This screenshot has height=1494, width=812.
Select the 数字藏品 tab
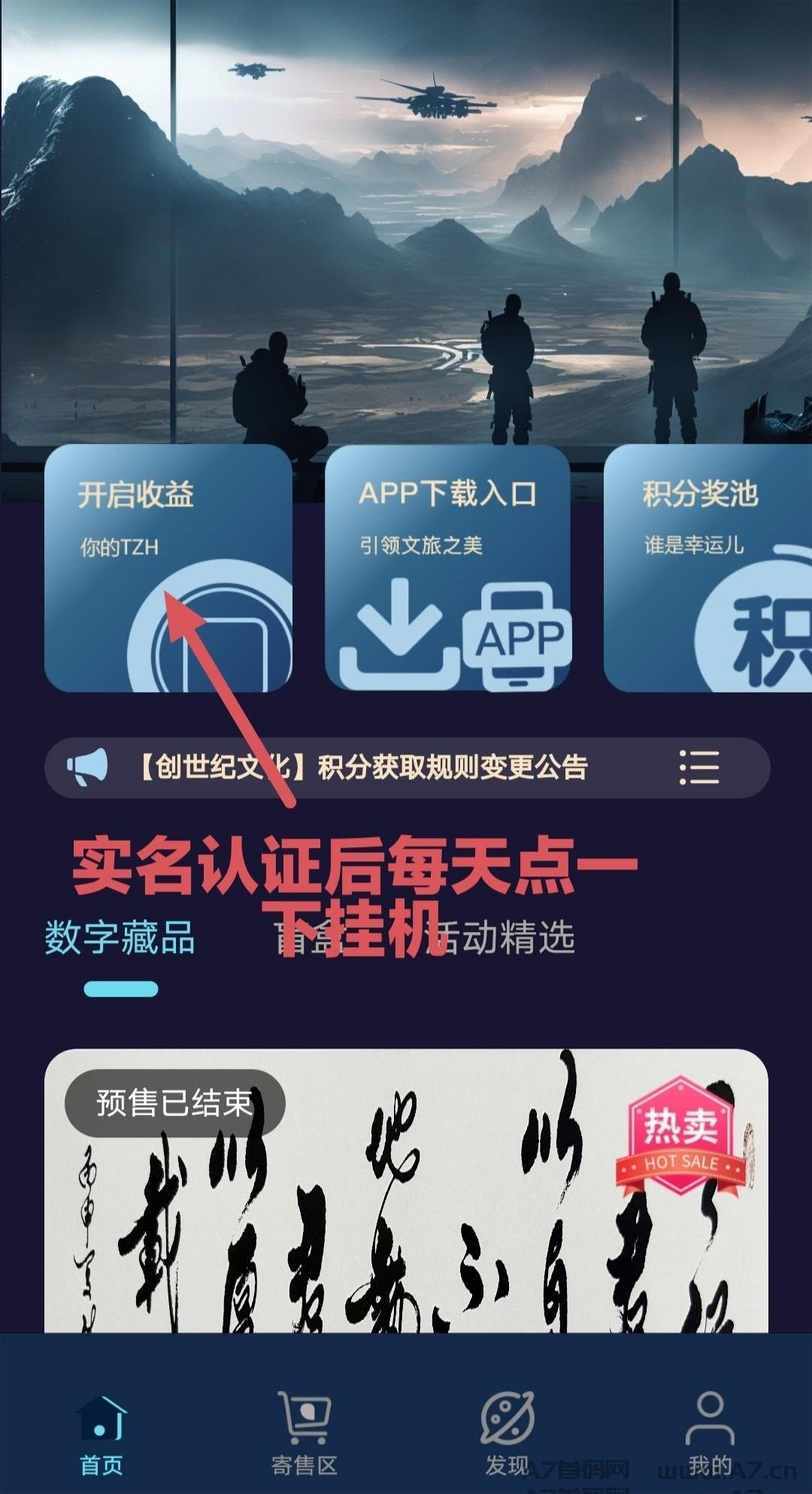tap(120, 938)
